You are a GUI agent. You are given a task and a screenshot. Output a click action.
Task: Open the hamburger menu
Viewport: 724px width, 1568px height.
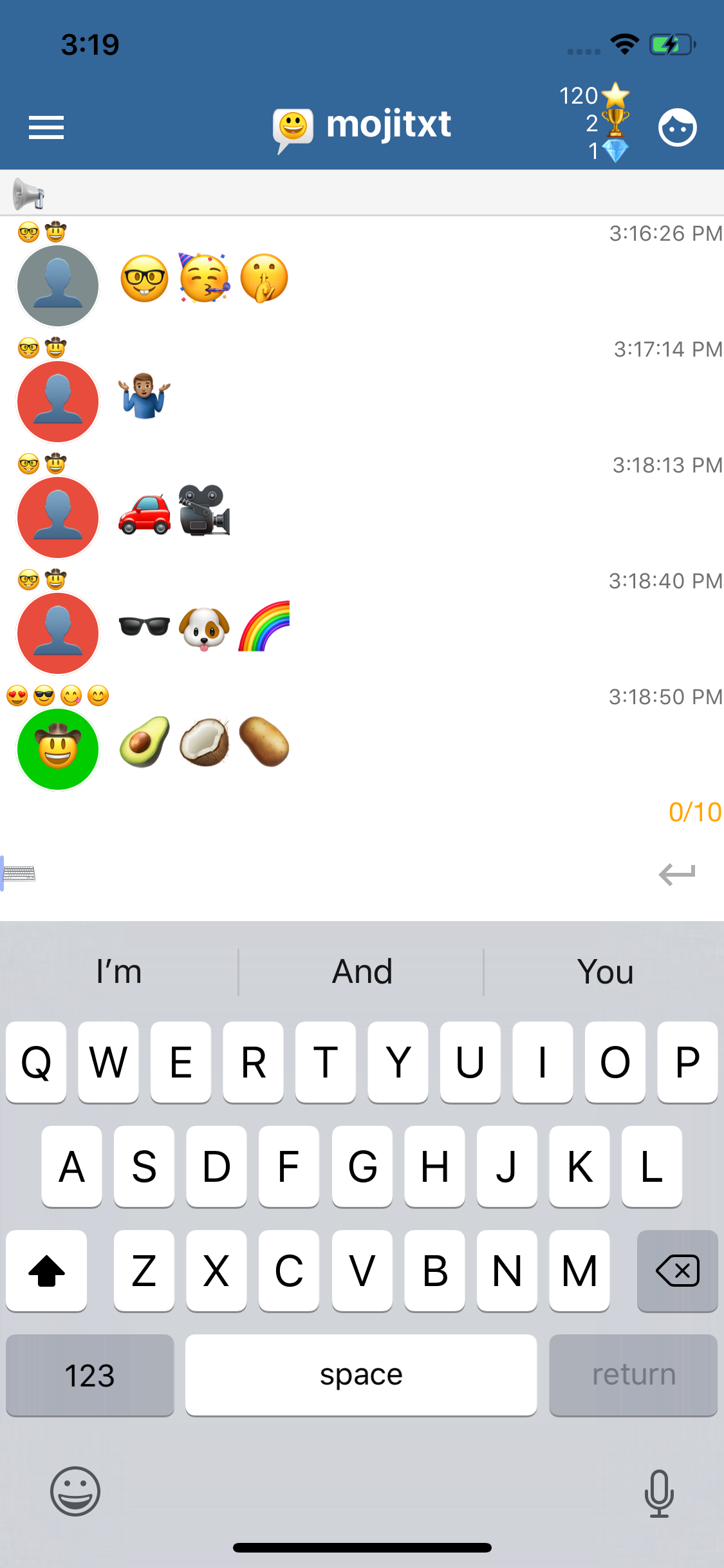(x=46, y=127)
